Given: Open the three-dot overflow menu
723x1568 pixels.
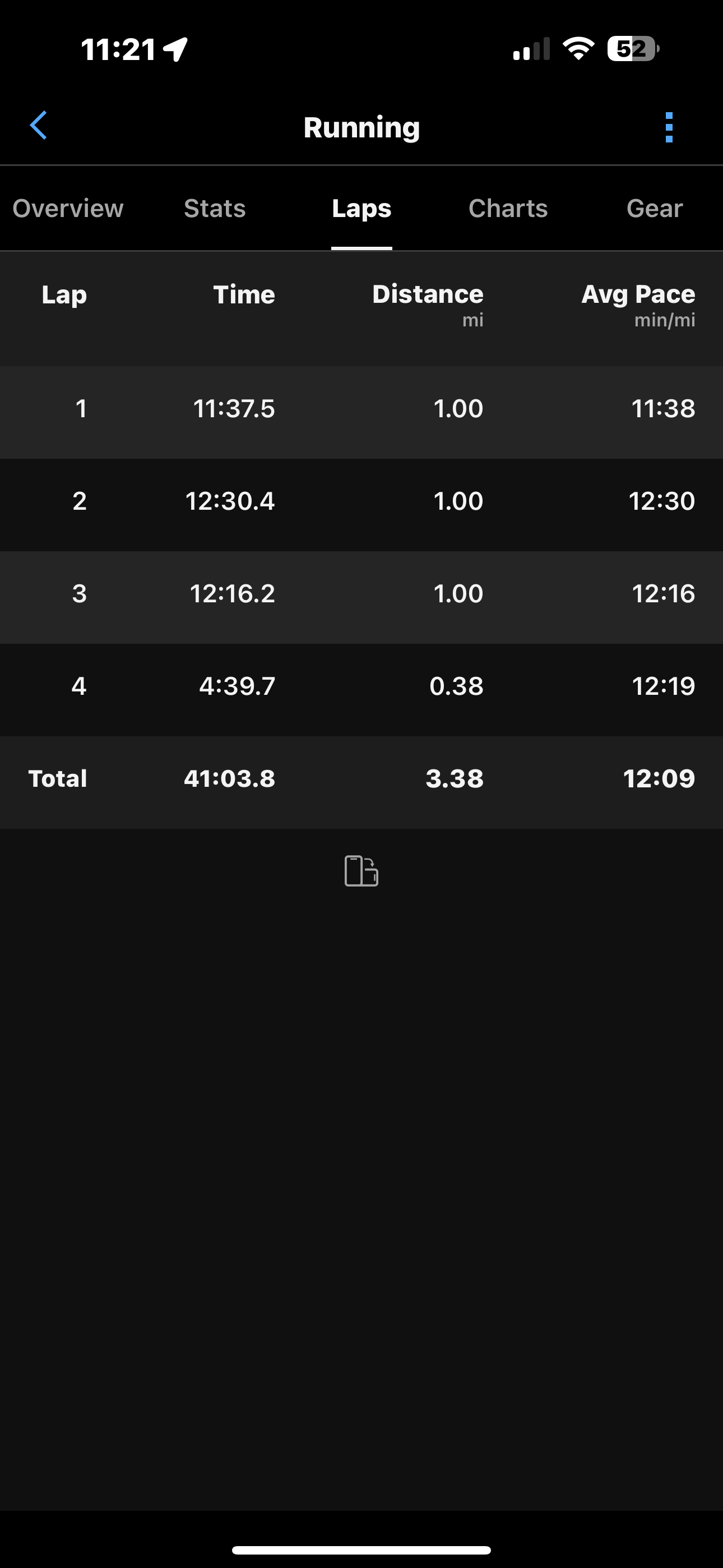Looking at the screenshot, I should [x=669, y=127].
